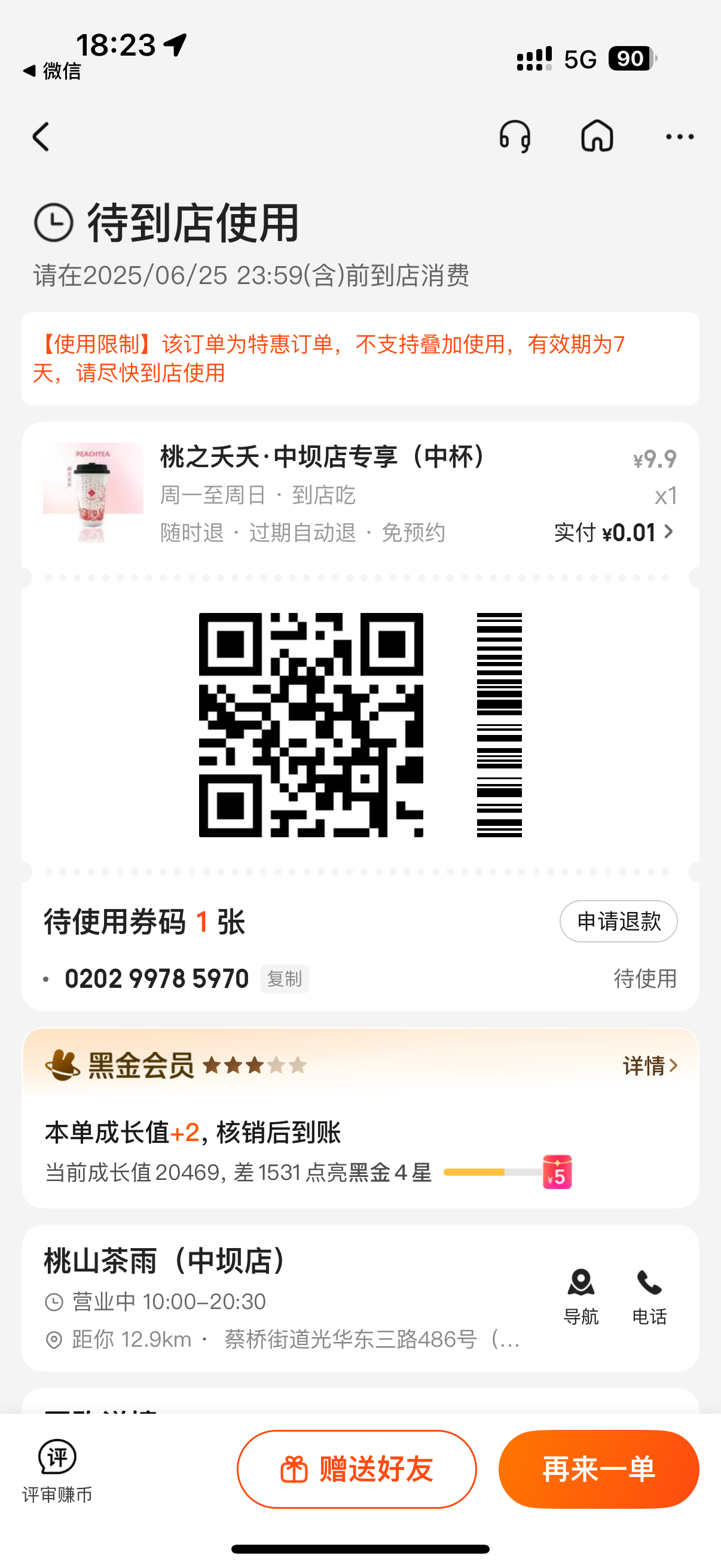Open 黑金会员 详情 link
The height and width of the screenshot is (1568, 721).
tap(650, 1066)
